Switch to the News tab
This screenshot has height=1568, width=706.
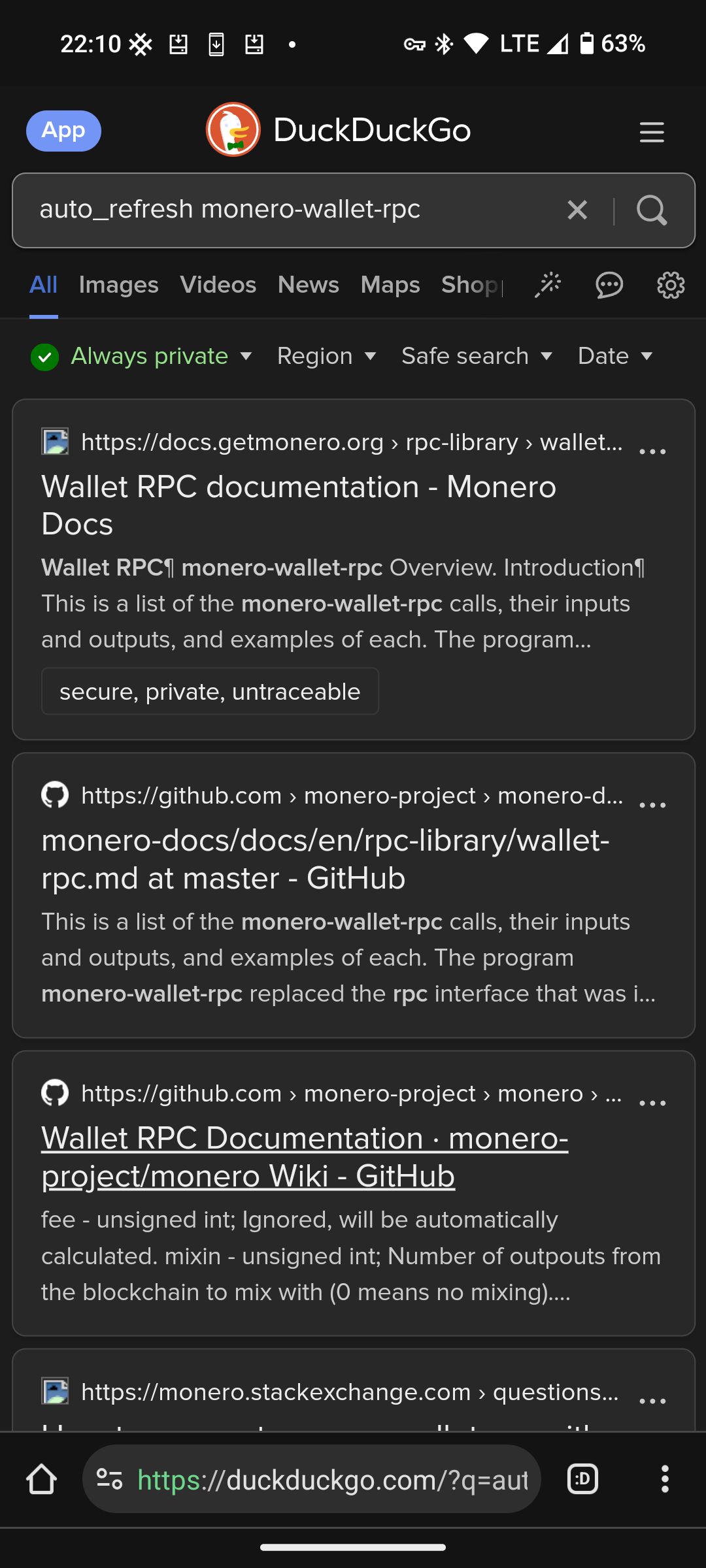pos(308,285)
